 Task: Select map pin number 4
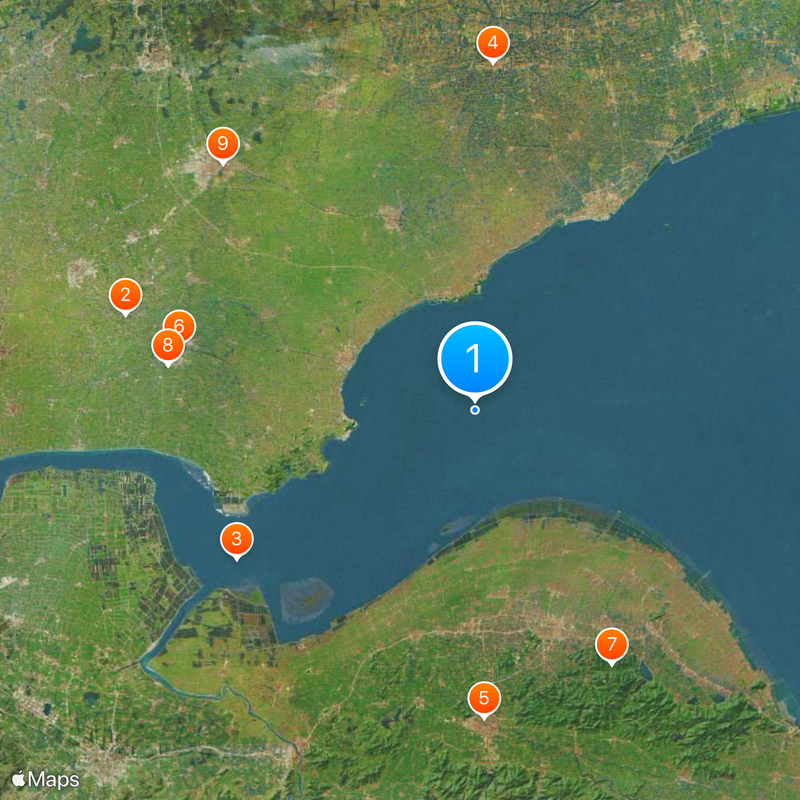coord(492,44)
